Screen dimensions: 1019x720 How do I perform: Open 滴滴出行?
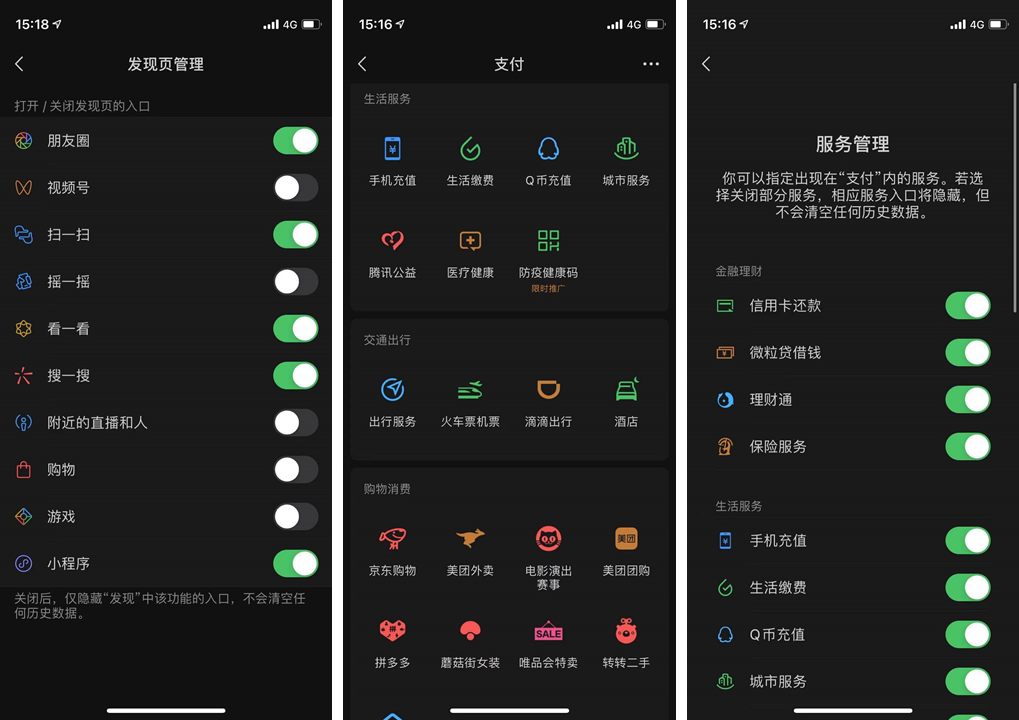coord(548,401)
